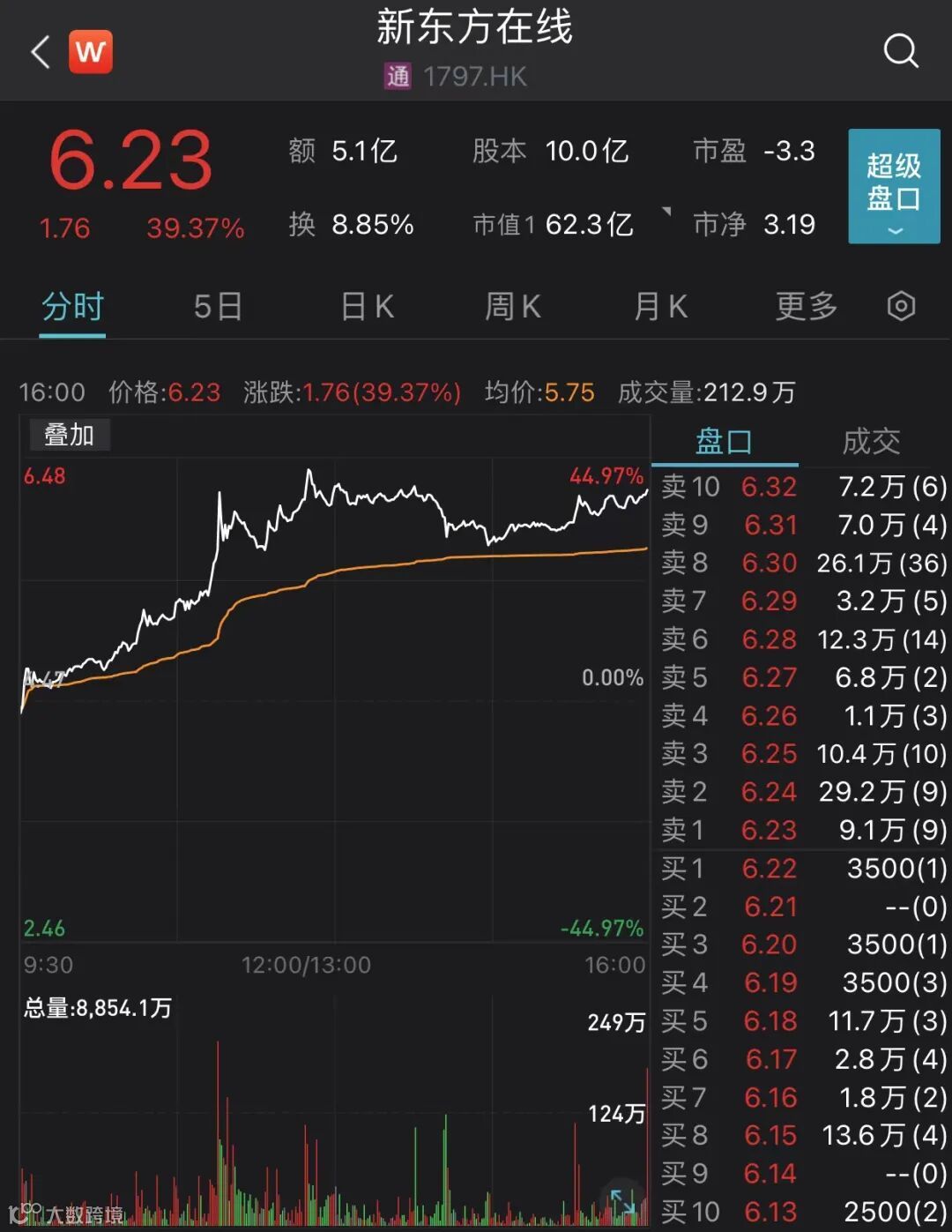Open the red W app icon
The image size is (952, 1232).
tap(91, 52)
